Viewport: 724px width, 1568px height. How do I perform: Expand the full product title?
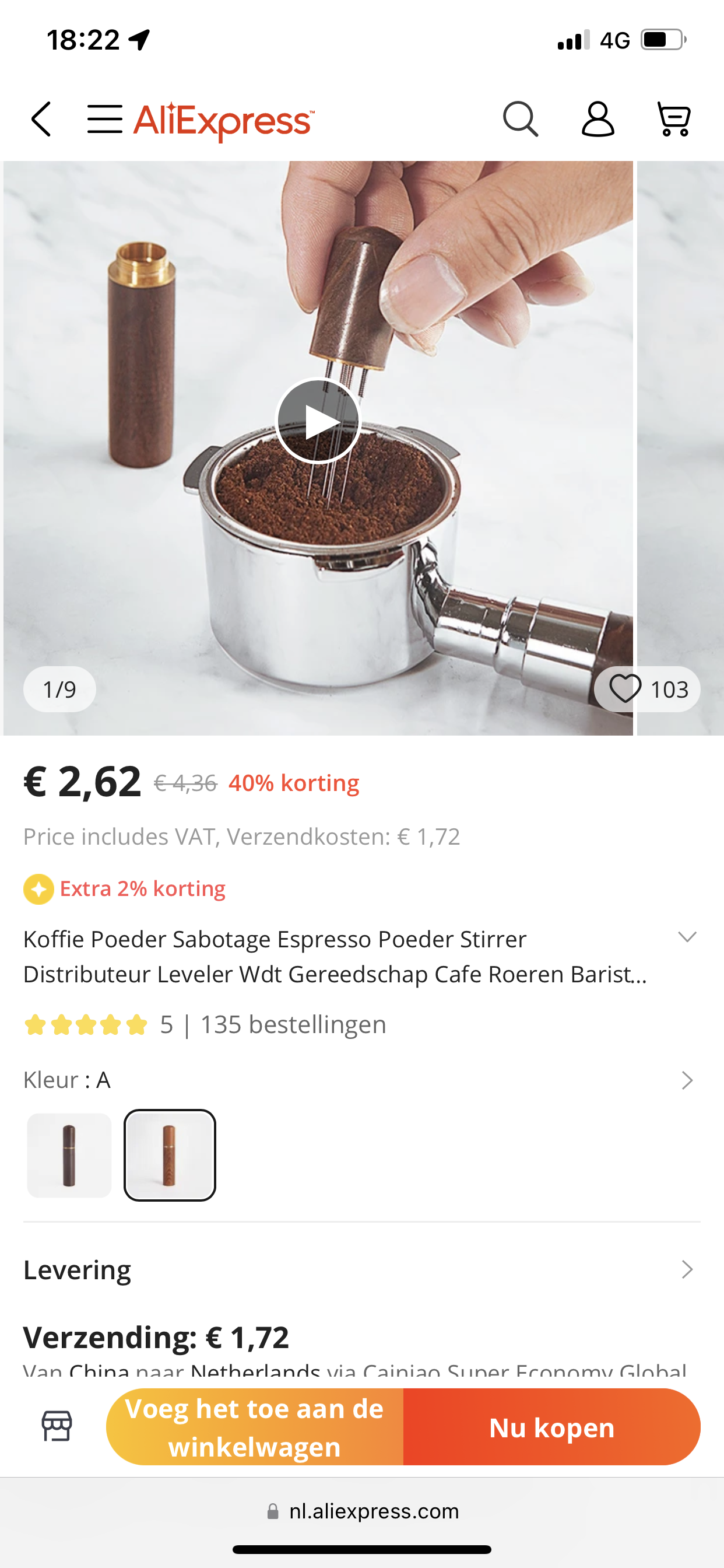687,937
